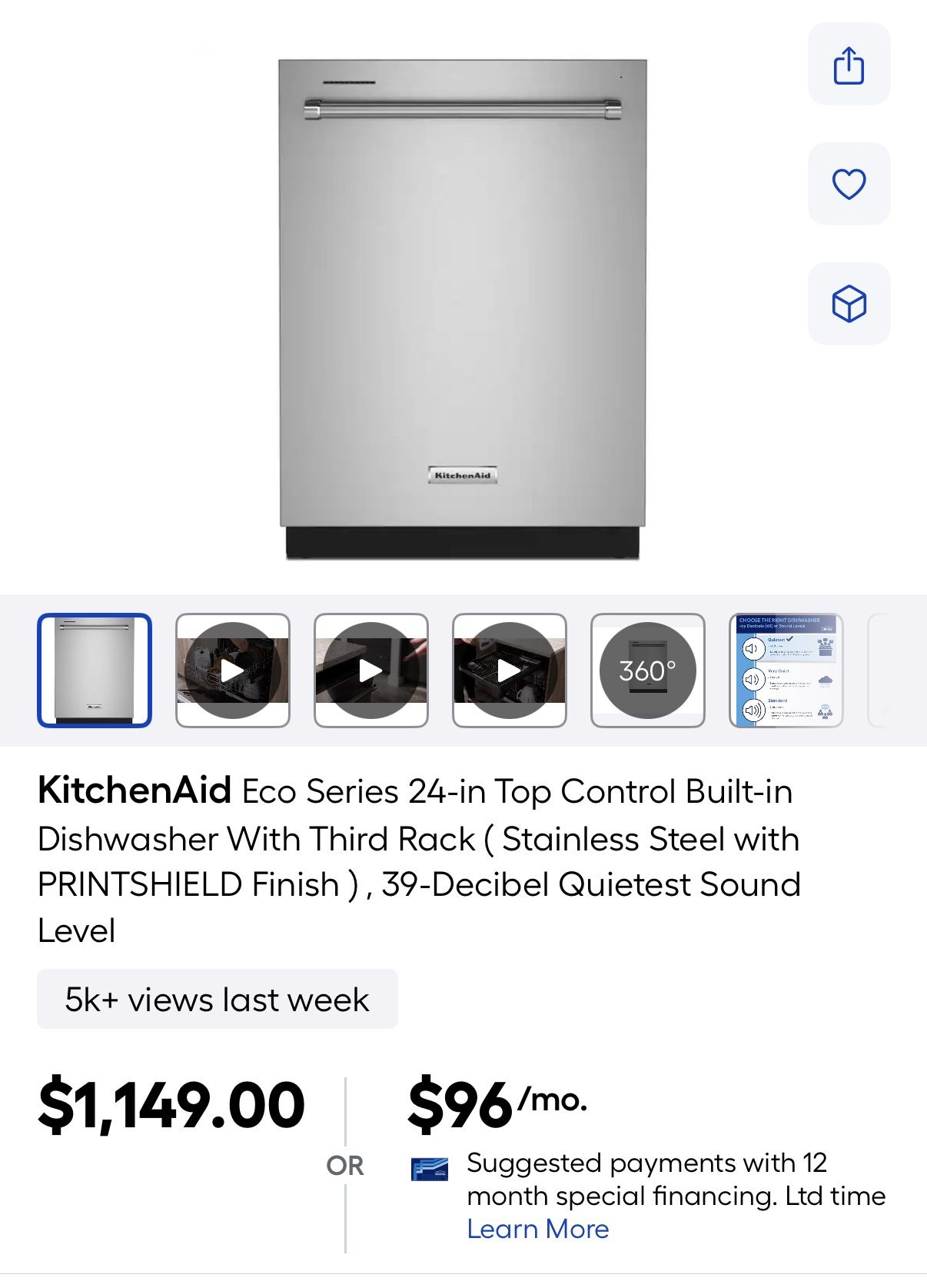The height and width of the screenshot is (1288, 927).
Task: View the sound levels infographic thumbnail
Action: (786, 670)
